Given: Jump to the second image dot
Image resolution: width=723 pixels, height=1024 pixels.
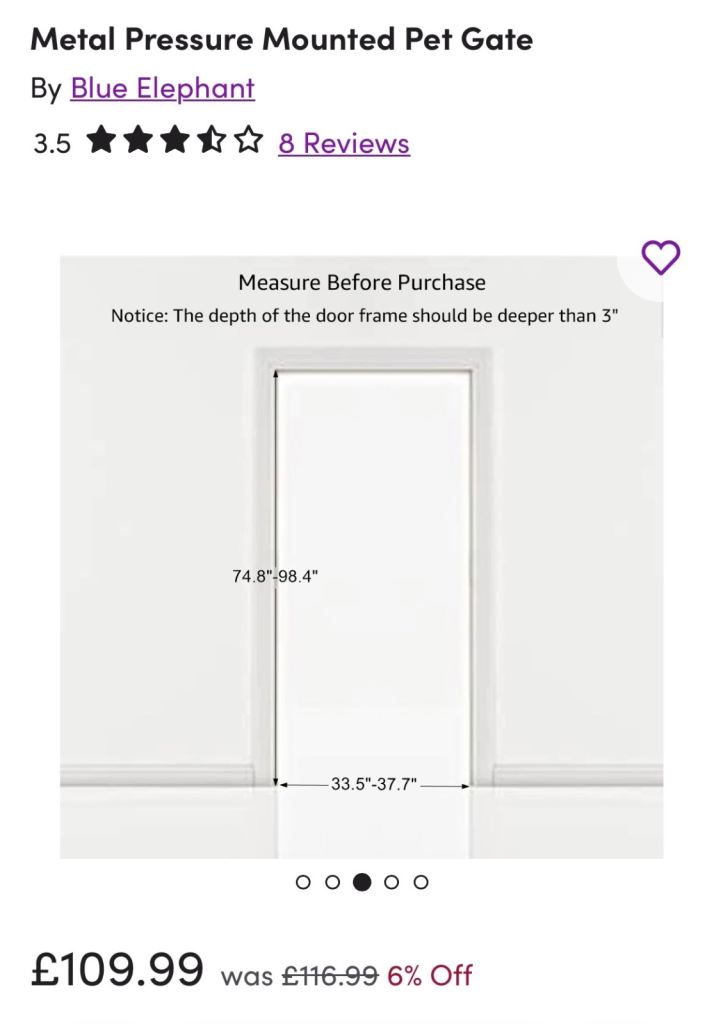Looking at the screenshot, I should [332, 882].
